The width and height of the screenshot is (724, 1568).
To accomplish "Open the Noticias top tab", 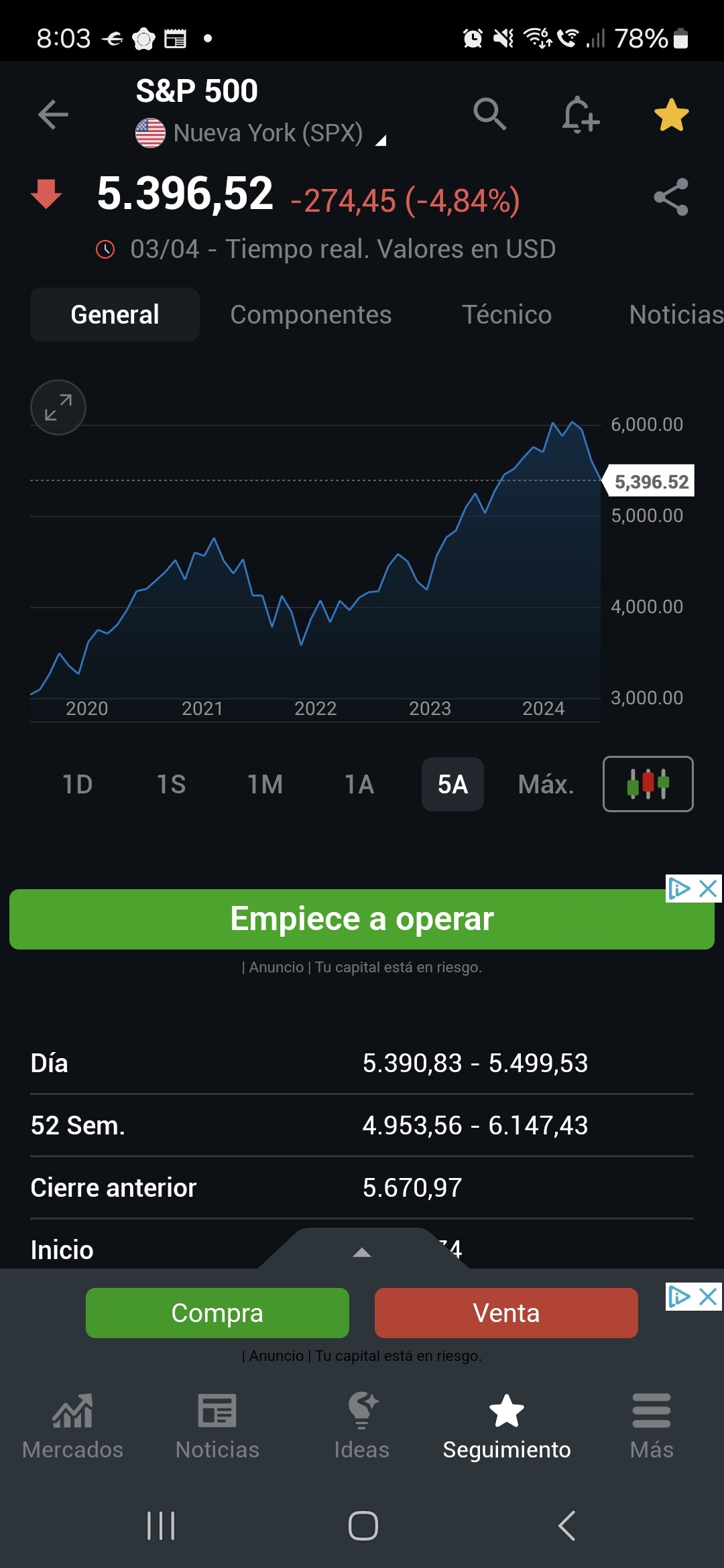I will [675, 315].
